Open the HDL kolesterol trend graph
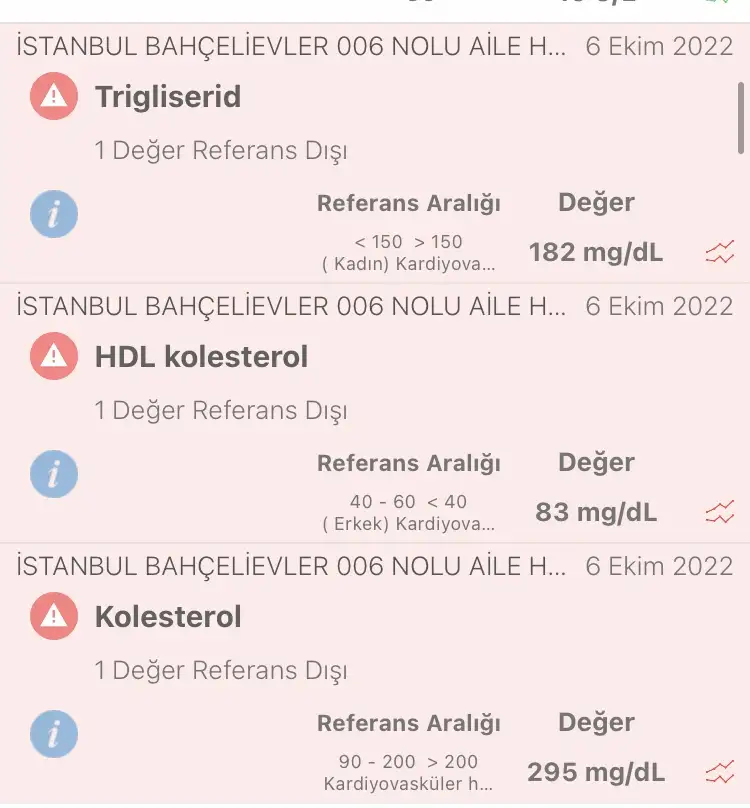Viewport: 750px width, 808px height. 719,512
